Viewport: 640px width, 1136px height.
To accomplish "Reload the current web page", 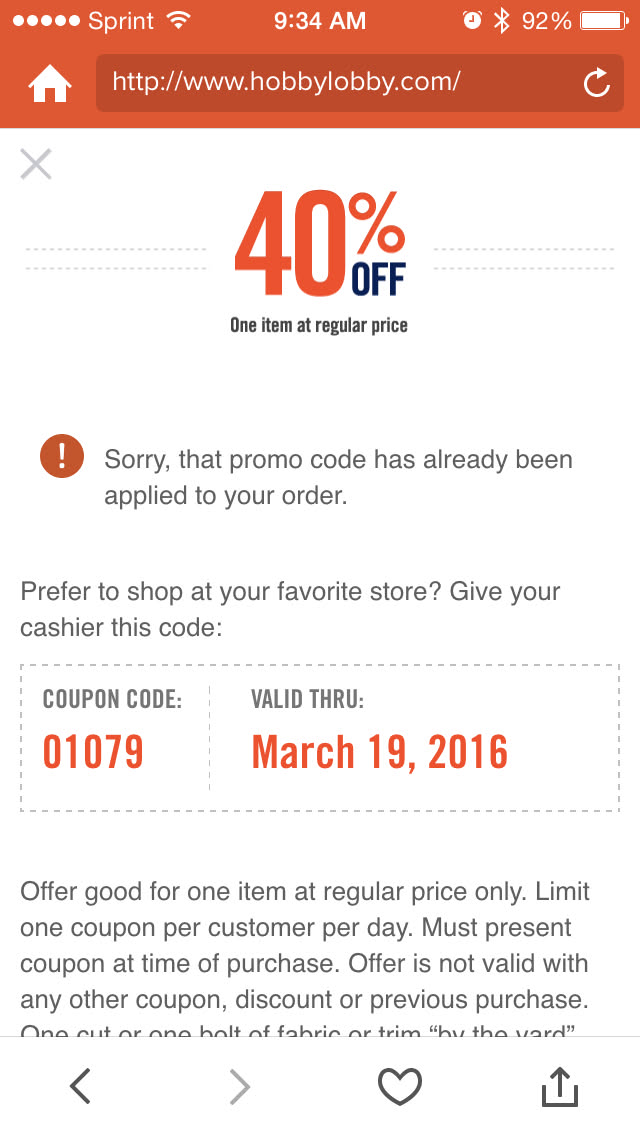I will 596,84.
